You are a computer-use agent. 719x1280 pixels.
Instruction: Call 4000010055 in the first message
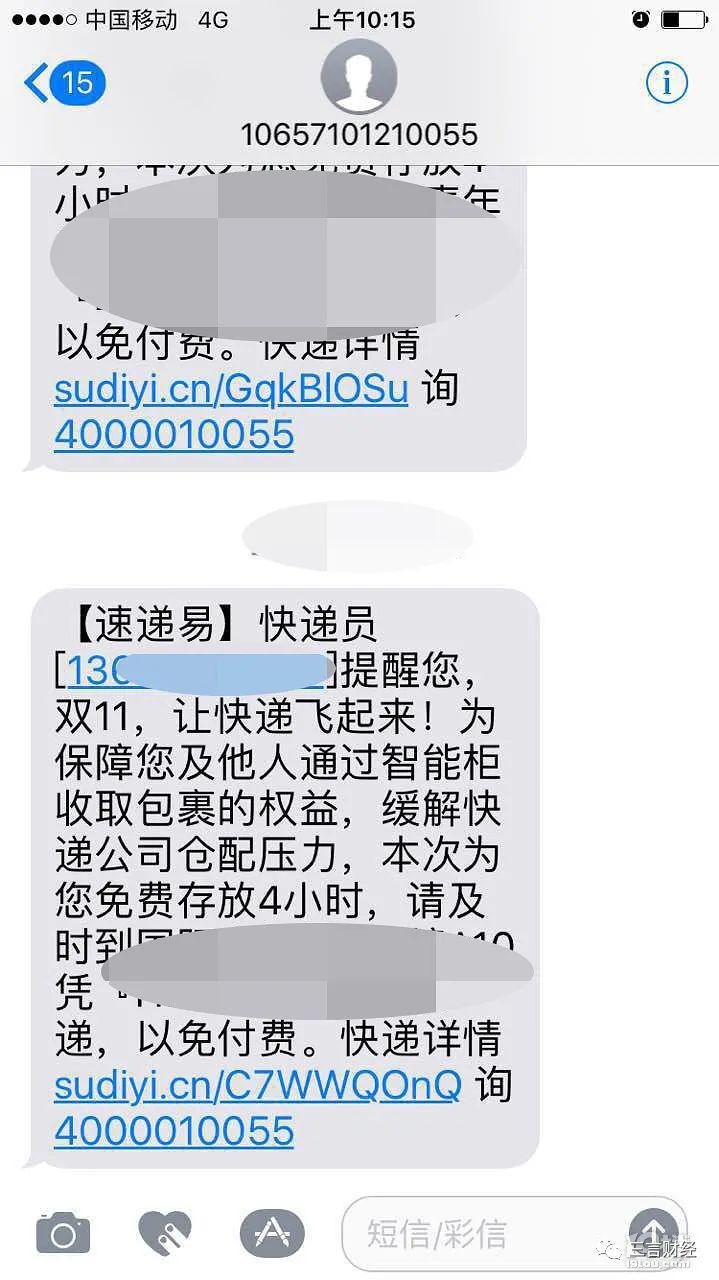coord(174,434)
